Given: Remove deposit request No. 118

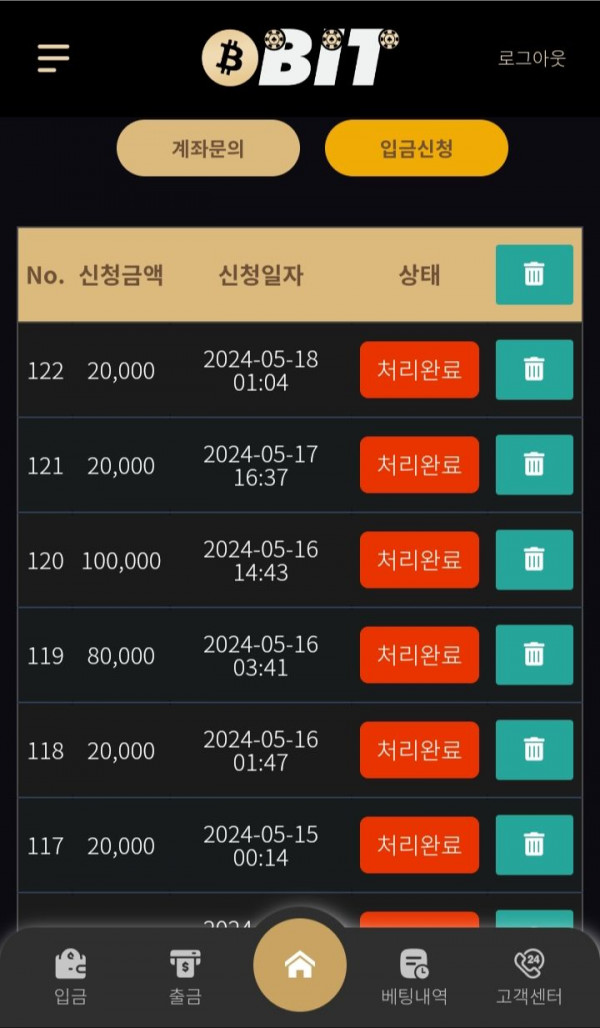Looking at the screenshot, I should point(534,750).
